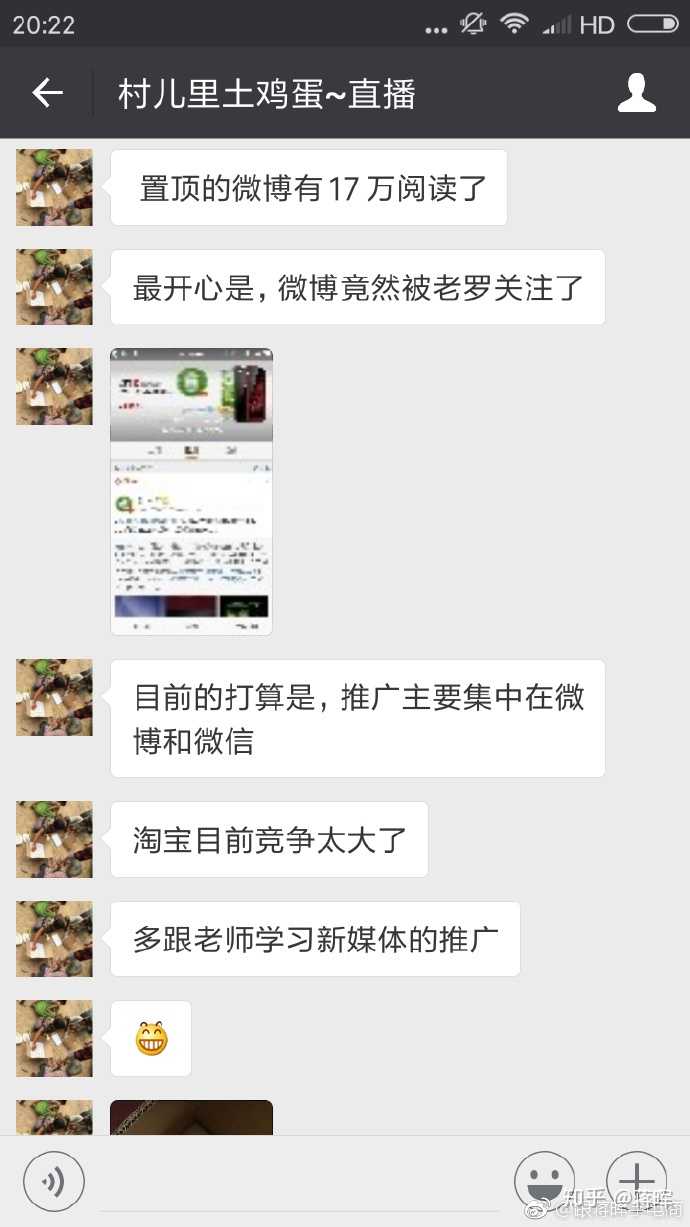The image size is (690, 1227).
Task: Open the group chat info profile icon
Action: point(636,93)
